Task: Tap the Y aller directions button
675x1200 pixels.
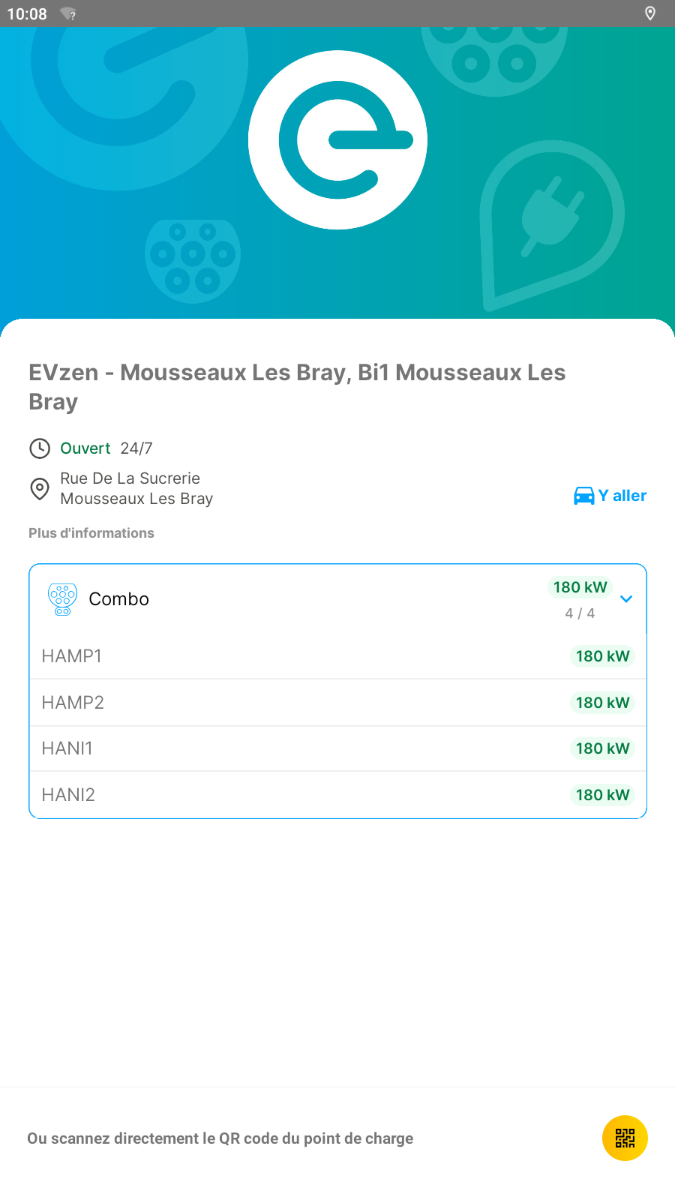Action: tap(610, 496)
